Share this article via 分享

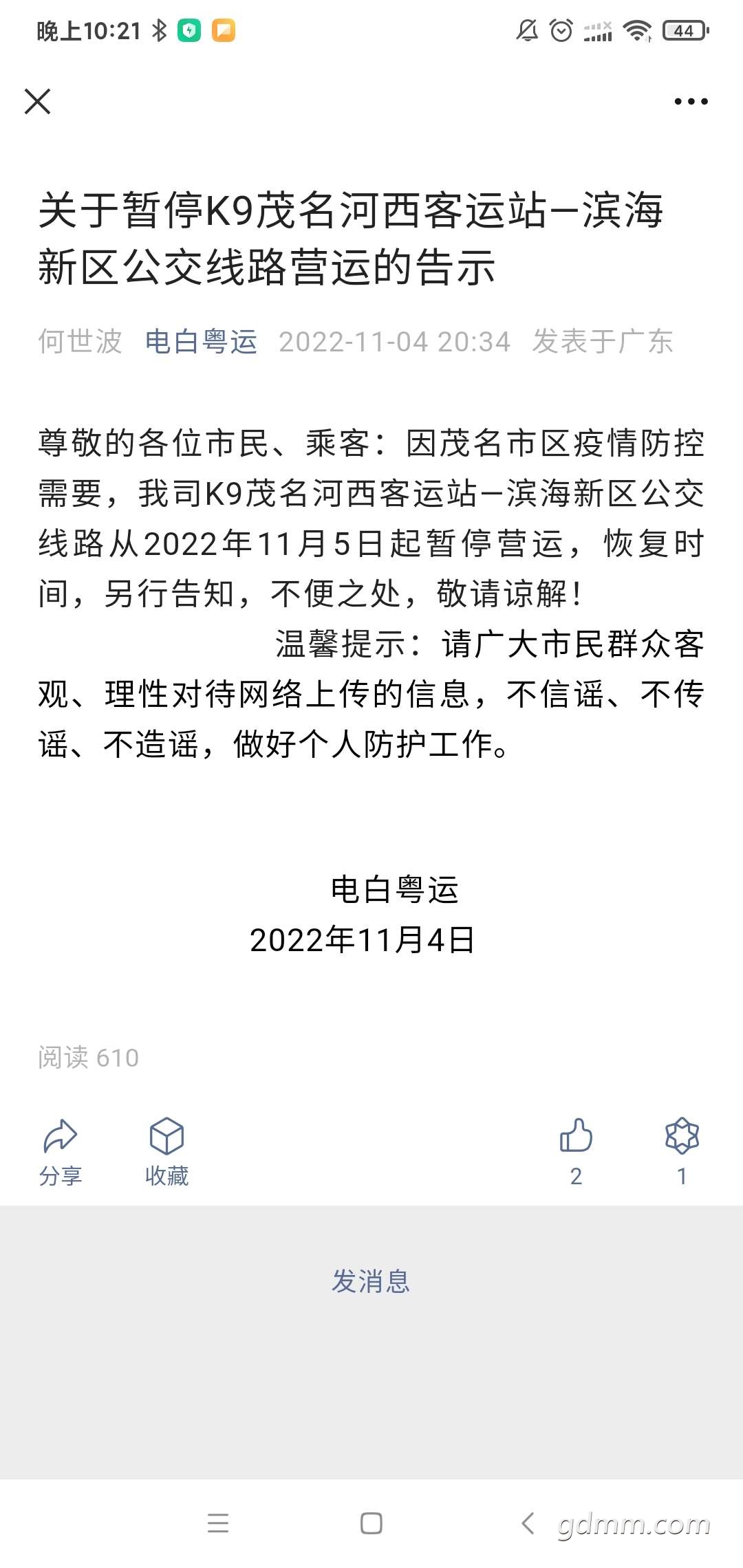[61, 1151]
